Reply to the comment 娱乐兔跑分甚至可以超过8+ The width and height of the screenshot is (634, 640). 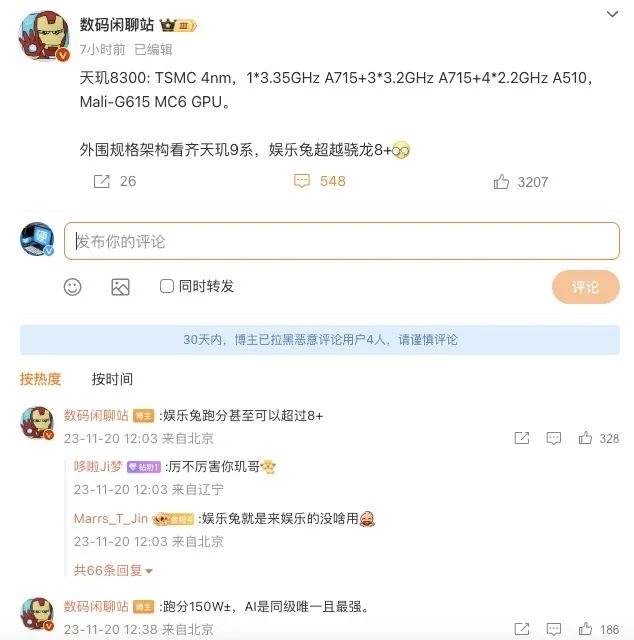551,438
